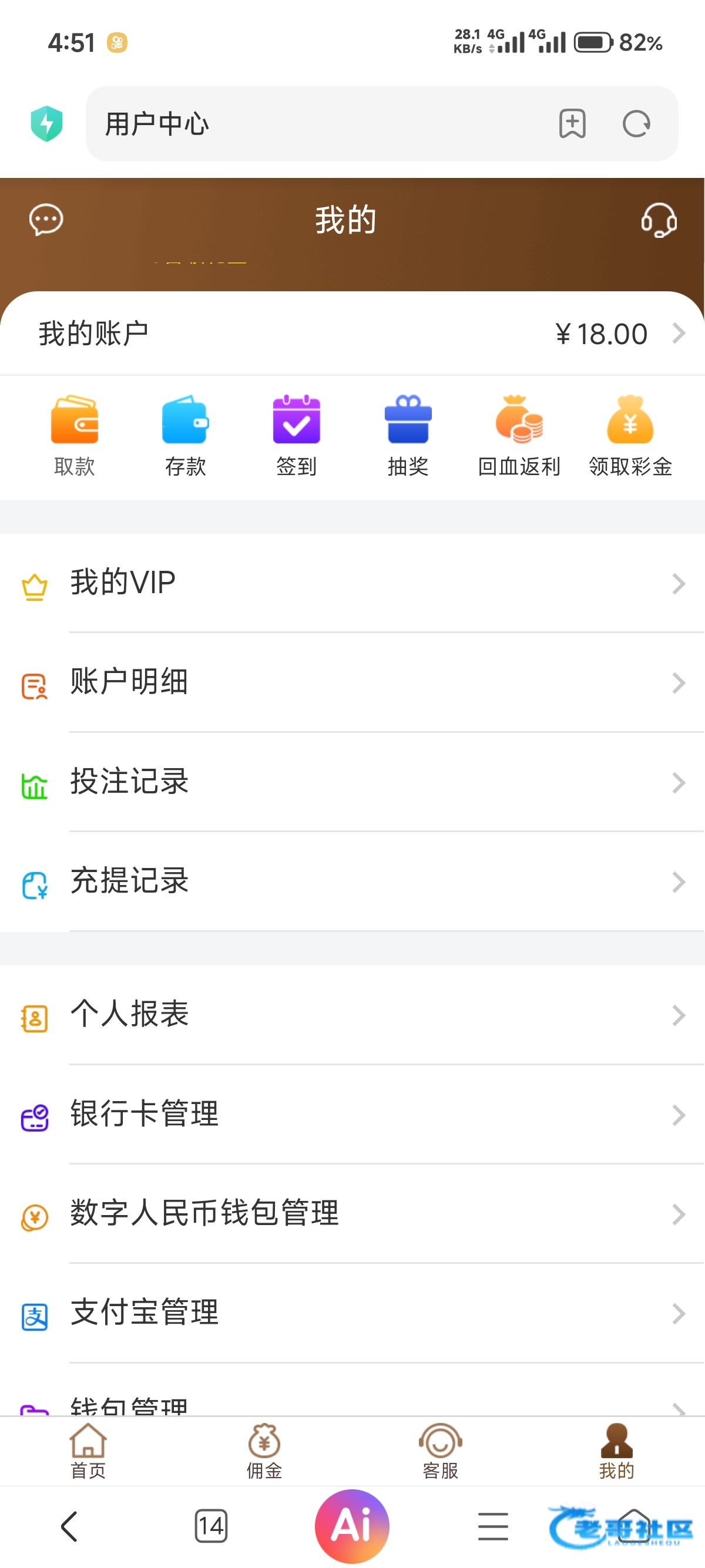Open the 支付宝管理 row

tap(352, 1313)
